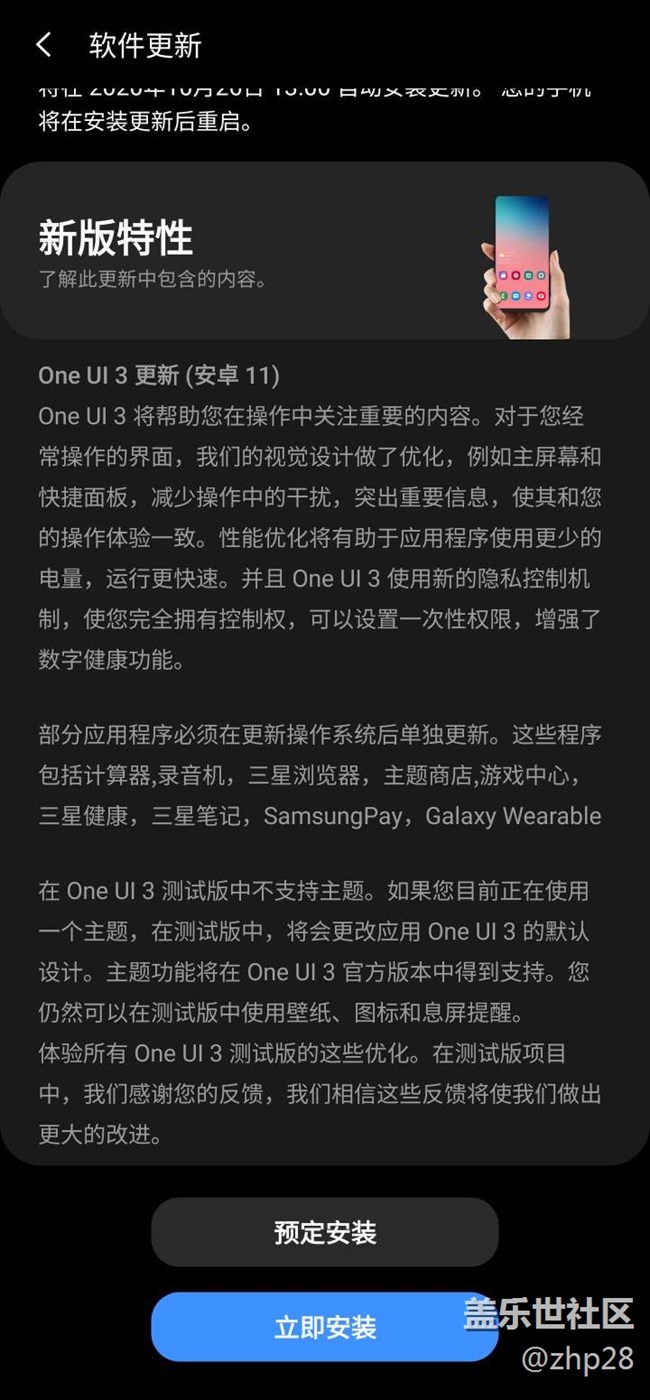Go back from the 软件更新 screen
This screenshot has width=650, height=1400.
pos(43,45)
